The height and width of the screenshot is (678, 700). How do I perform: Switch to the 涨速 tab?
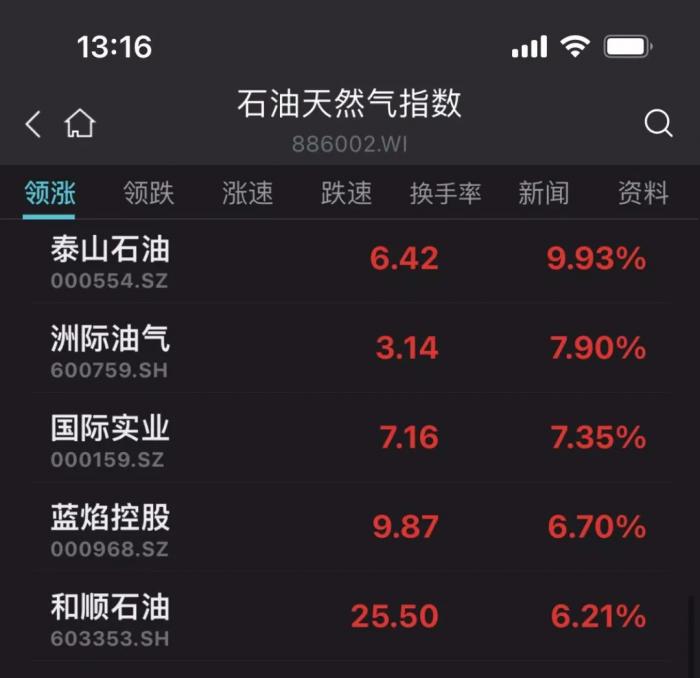point(247,193)
